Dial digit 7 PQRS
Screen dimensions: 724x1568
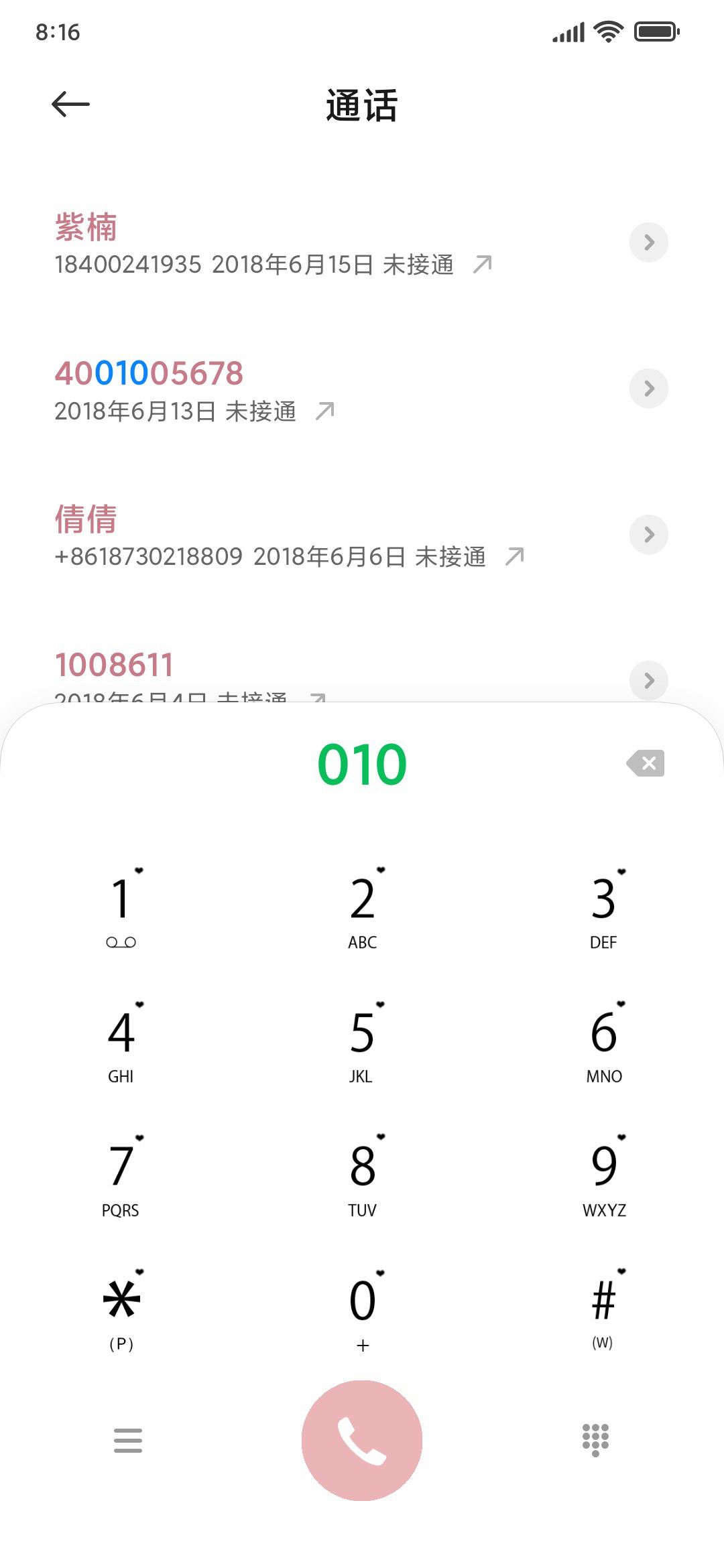tap(121, 1176)
